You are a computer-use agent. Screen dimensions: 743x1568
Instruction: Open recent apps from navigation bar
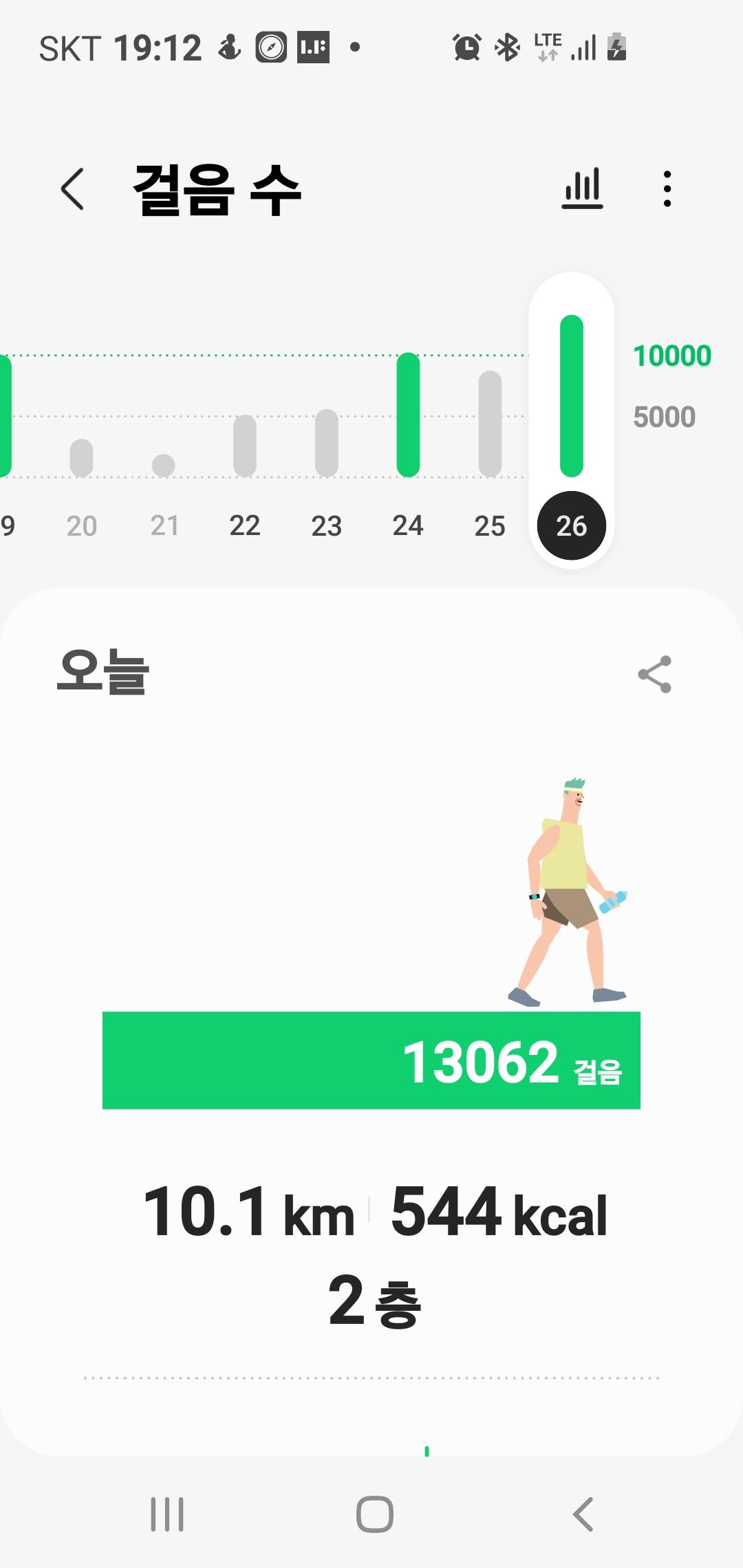(167, 1514)
